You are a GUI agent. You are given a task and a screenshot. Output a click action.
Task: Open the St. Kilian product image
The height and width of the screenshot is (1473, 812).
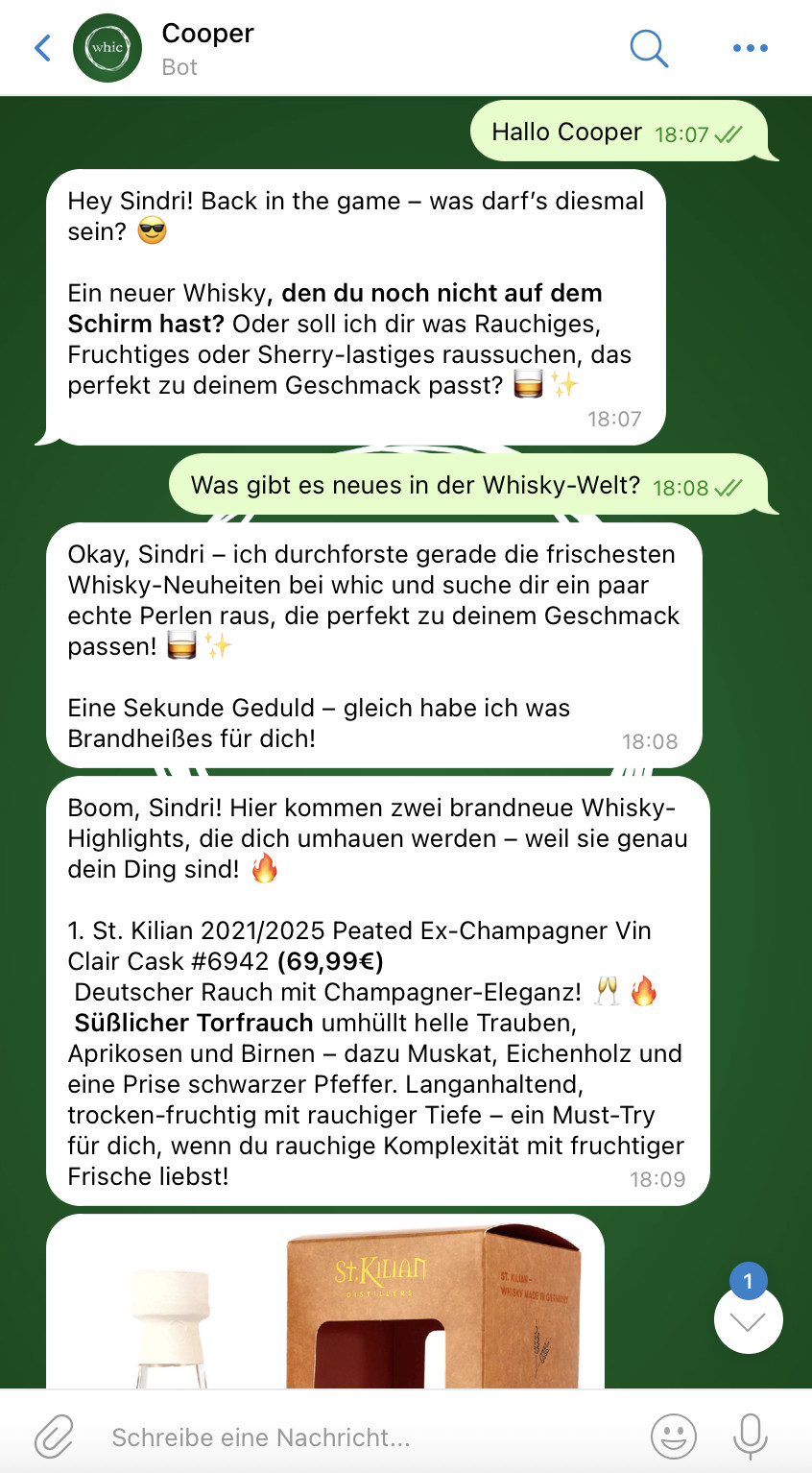coord(325,1301)
